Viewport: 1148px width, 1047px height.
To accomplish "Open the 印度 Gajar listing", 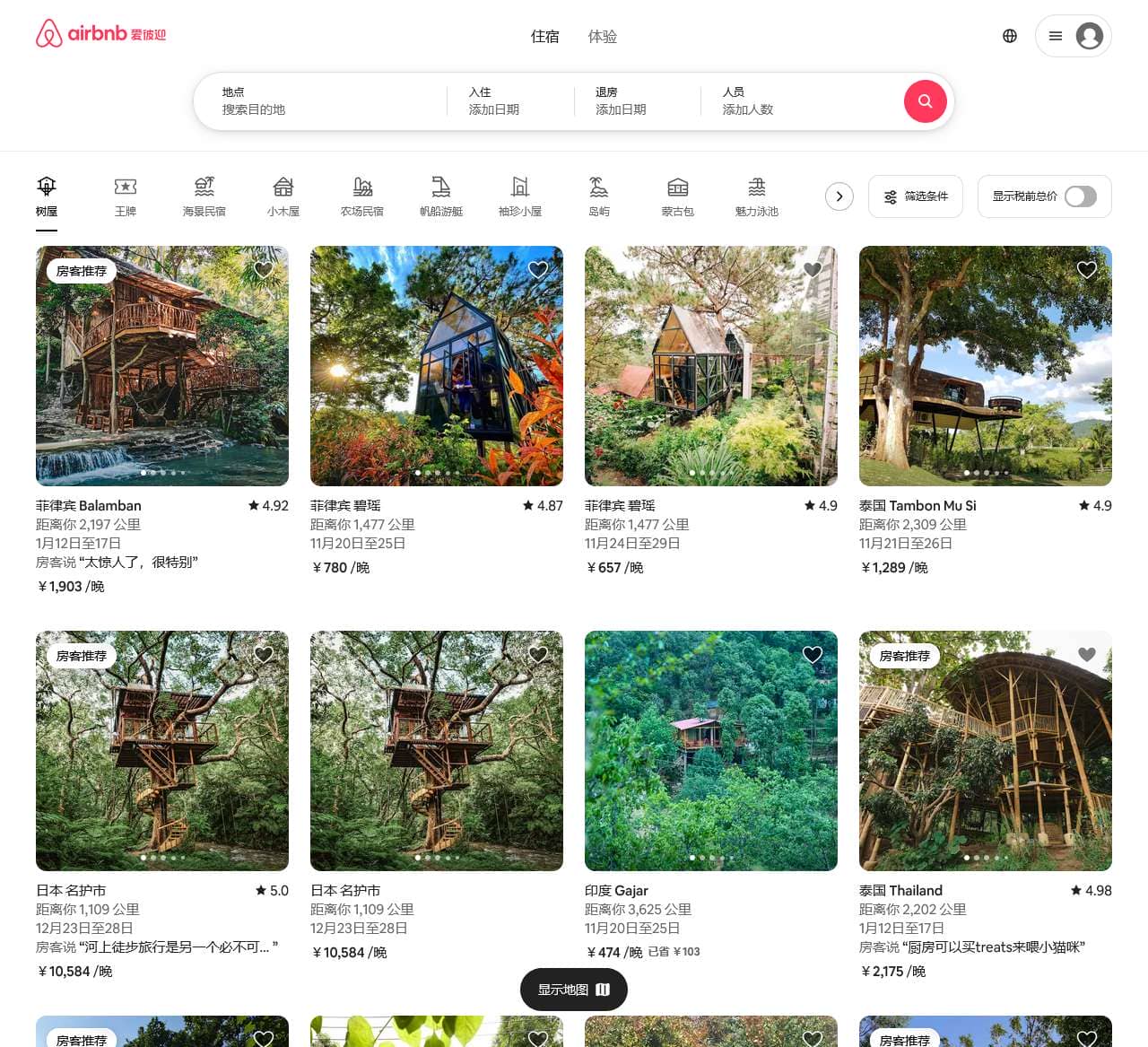I will click(x=710, y=751).
